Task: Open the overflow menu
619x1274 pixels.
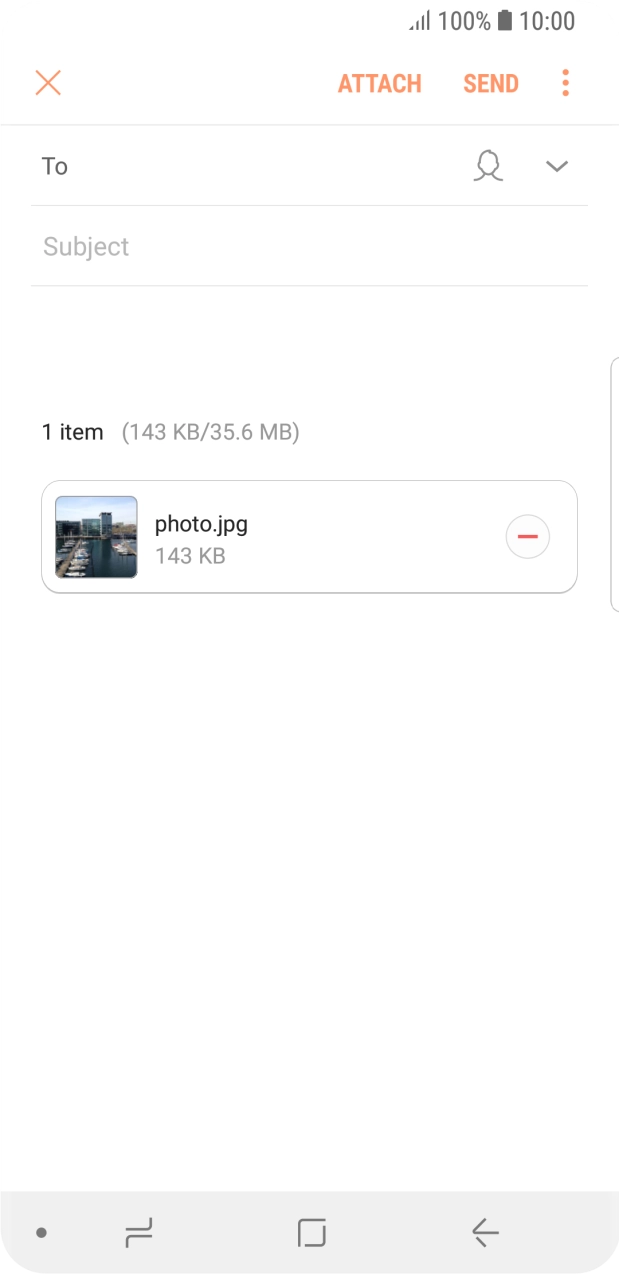Action: (x=565, y=83)
